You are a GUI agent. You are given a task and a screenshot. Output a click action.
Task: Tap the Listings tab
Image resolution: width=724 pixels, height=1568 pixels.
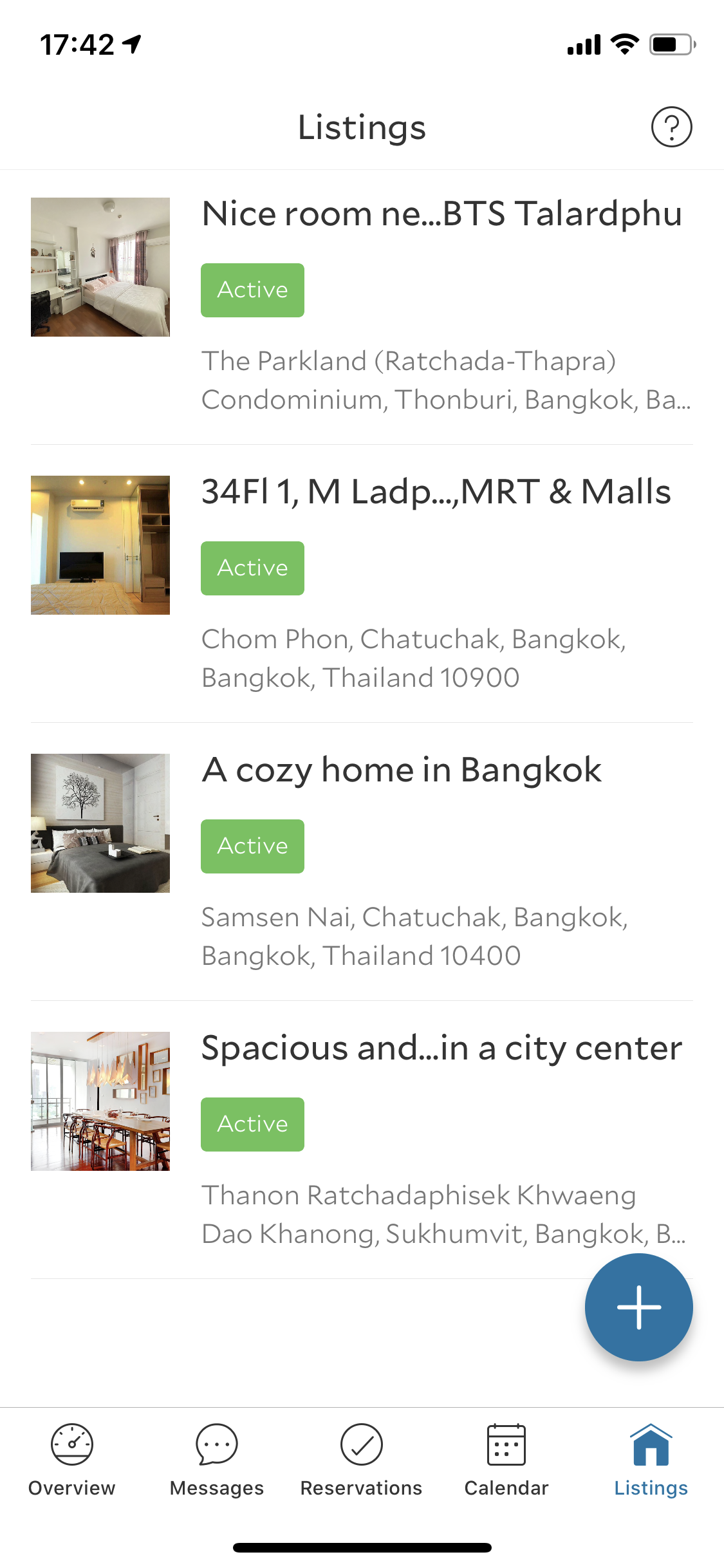[651, 1460]
